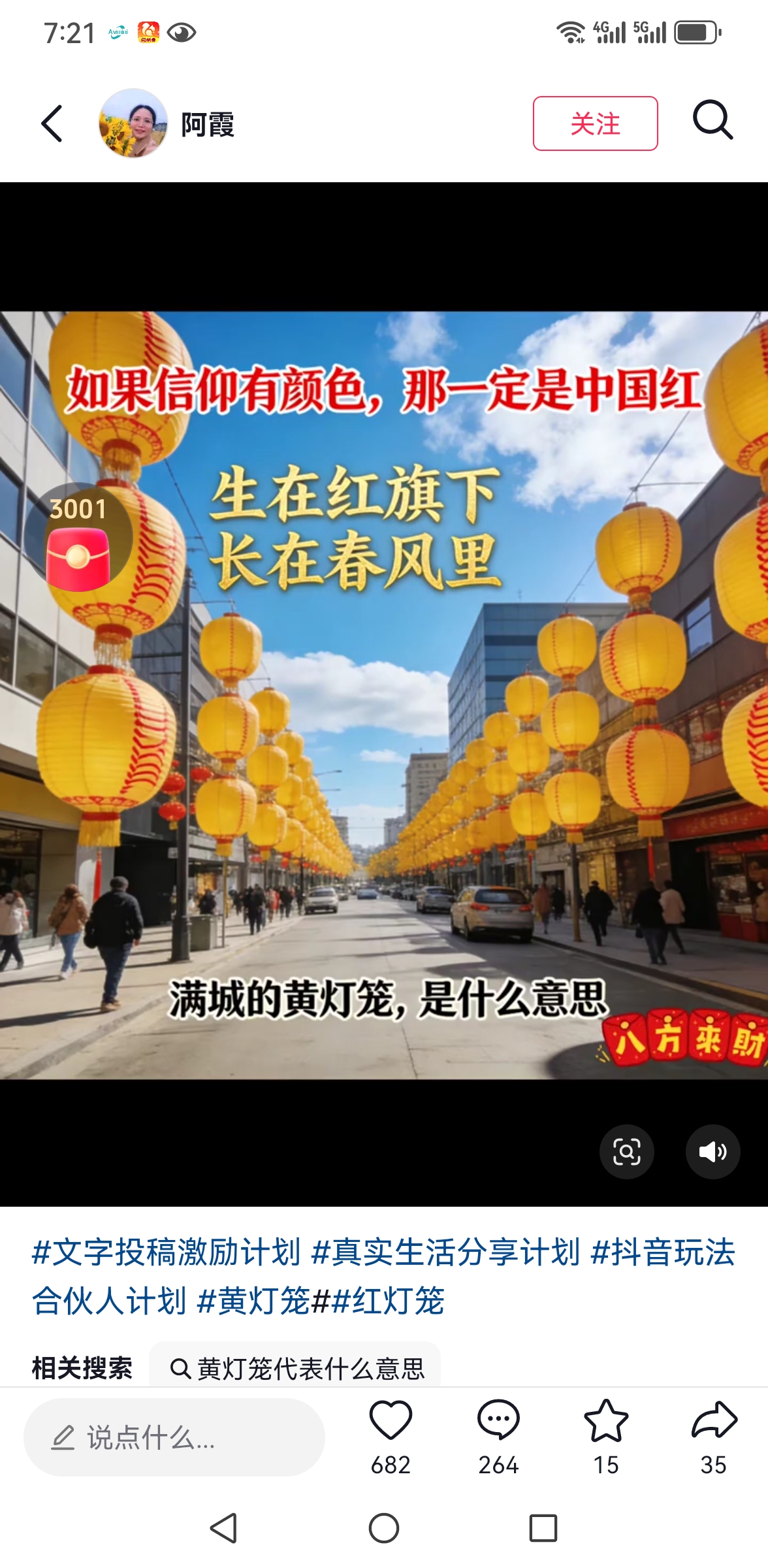Open 阿霞's profile avatar

click(133, 123)
